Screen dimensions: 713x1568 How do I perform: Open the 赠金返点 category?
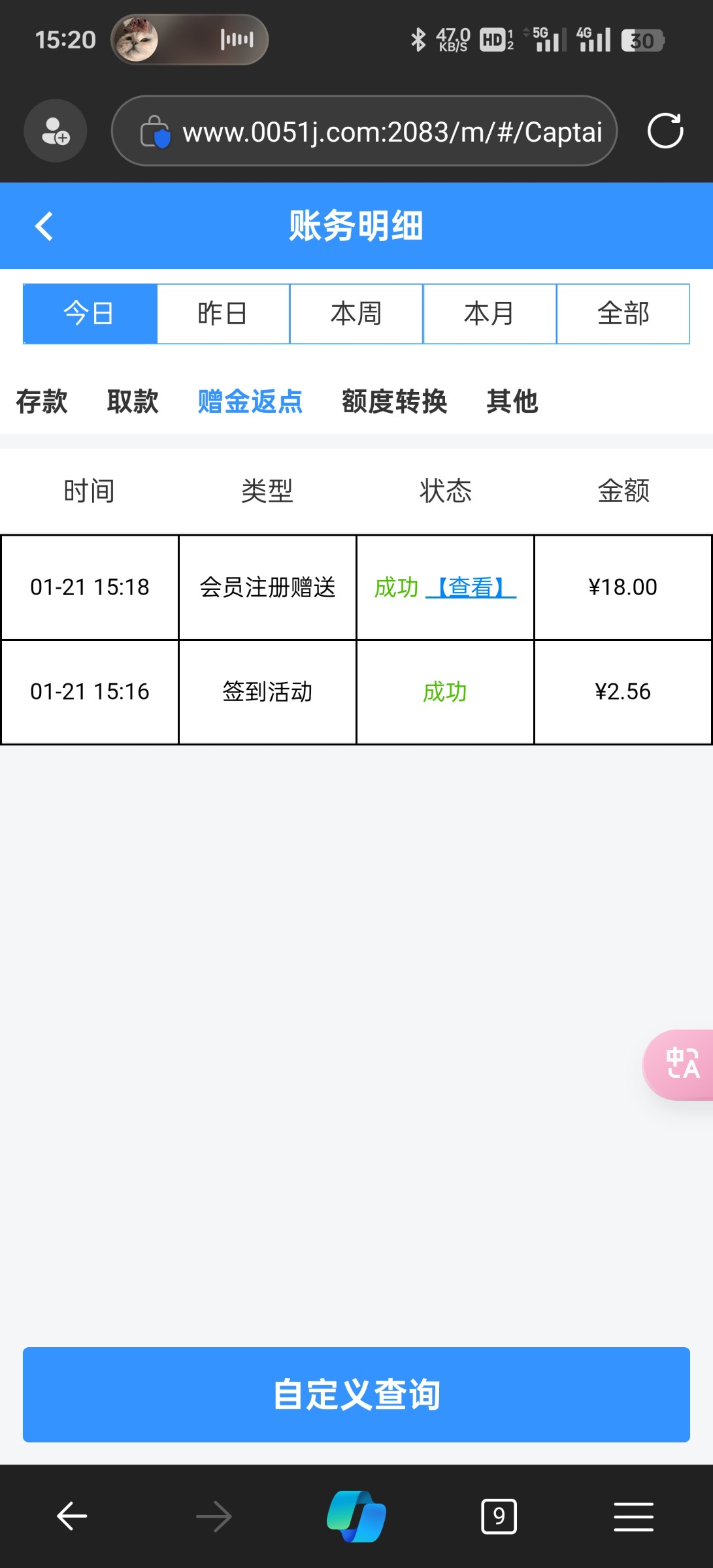tap(250, 401)
